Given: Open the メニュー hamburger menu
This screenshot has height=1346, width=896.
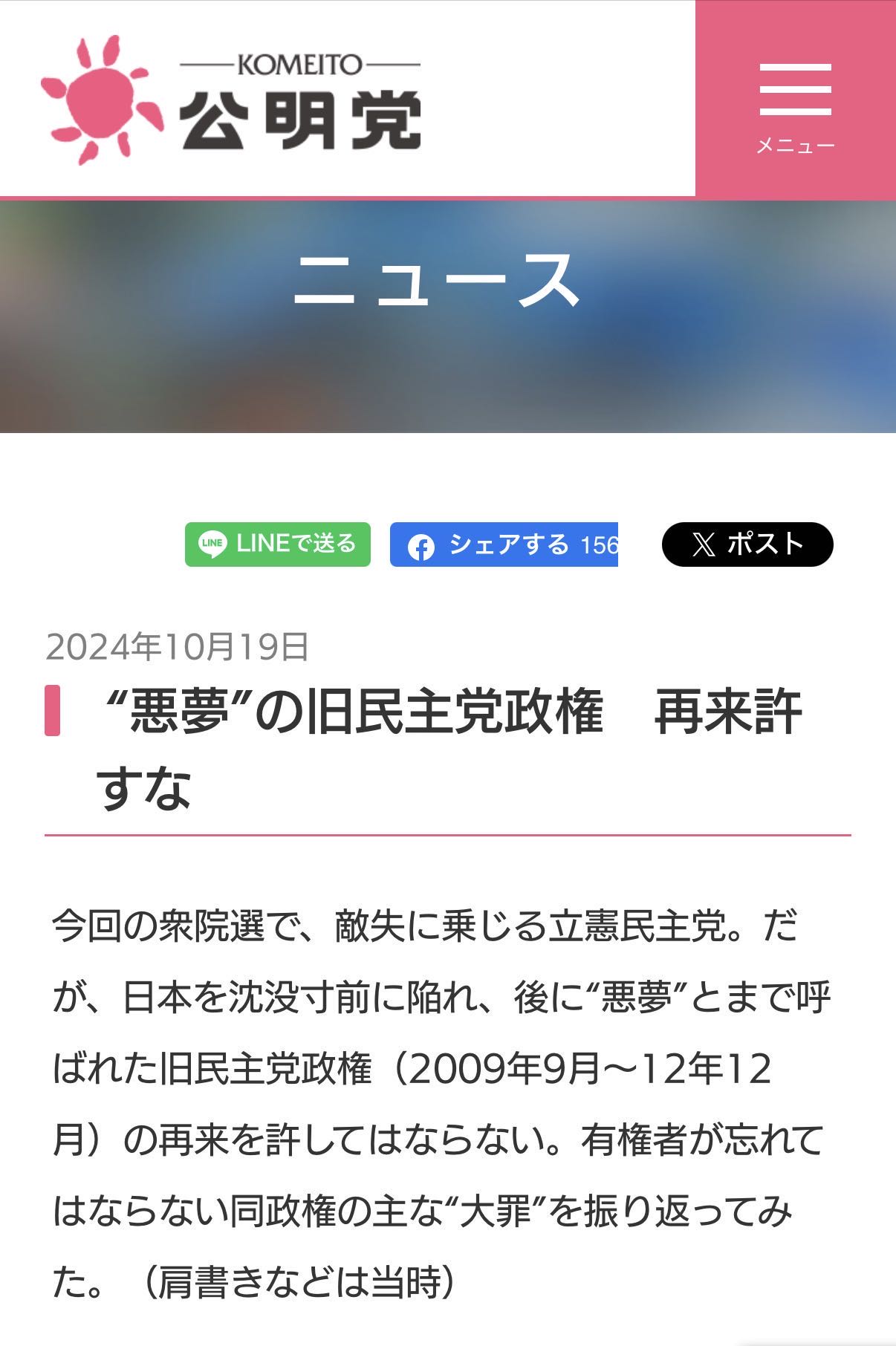Looking at the screenshot, I should 795,99.
